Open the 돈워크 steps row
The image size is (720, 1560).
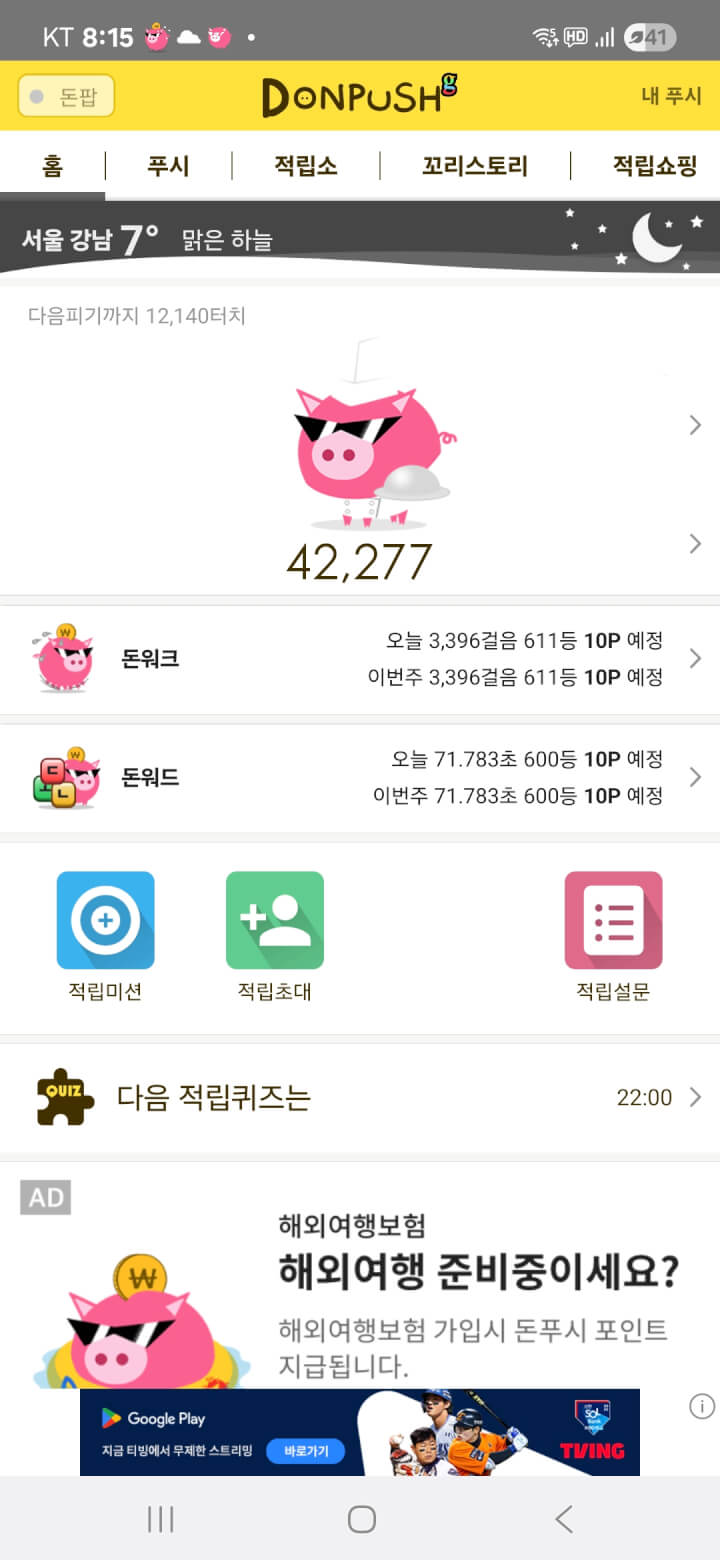[360, 659]
